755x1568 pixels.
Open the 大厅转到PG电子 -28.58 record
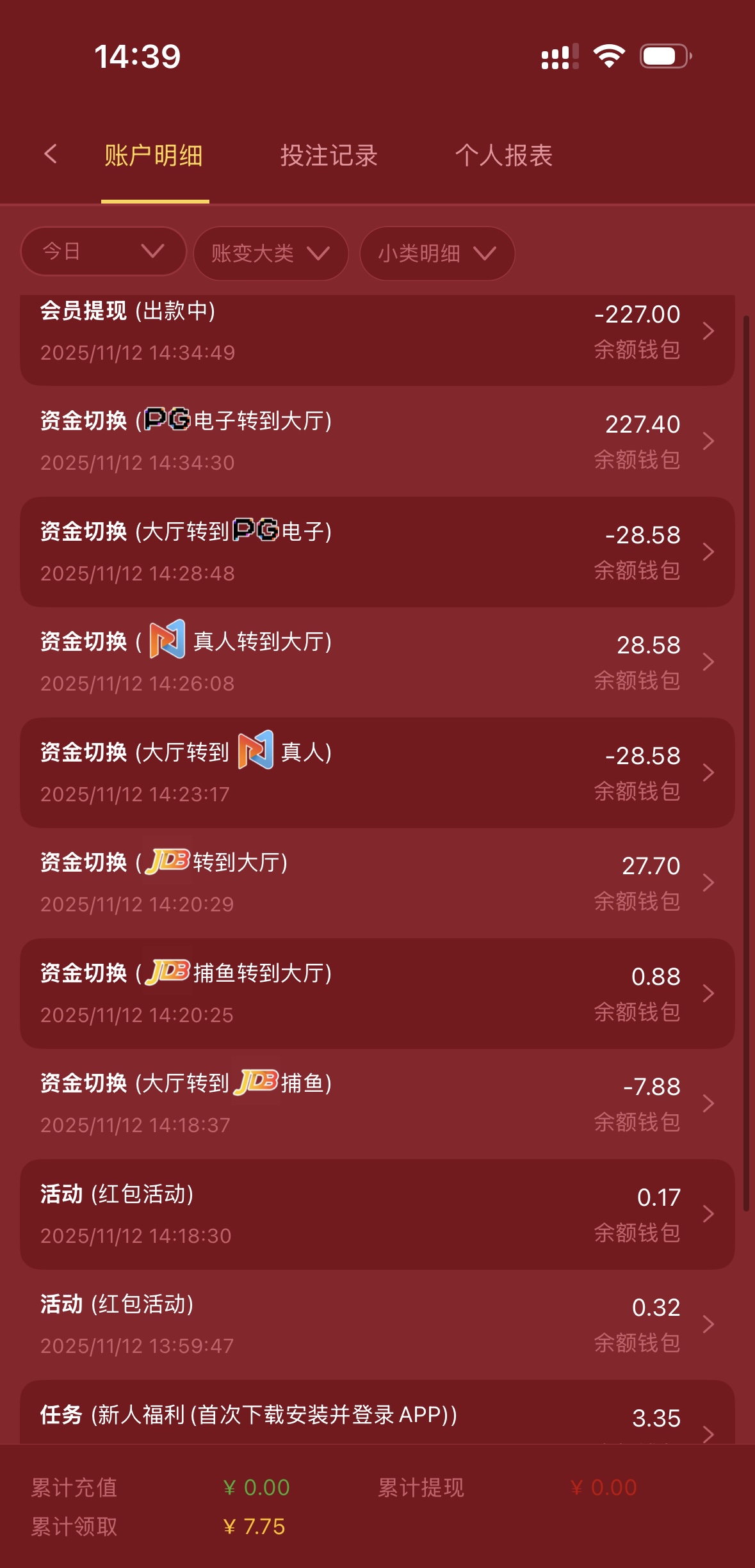pyautogui.click(x=377, y=552)
